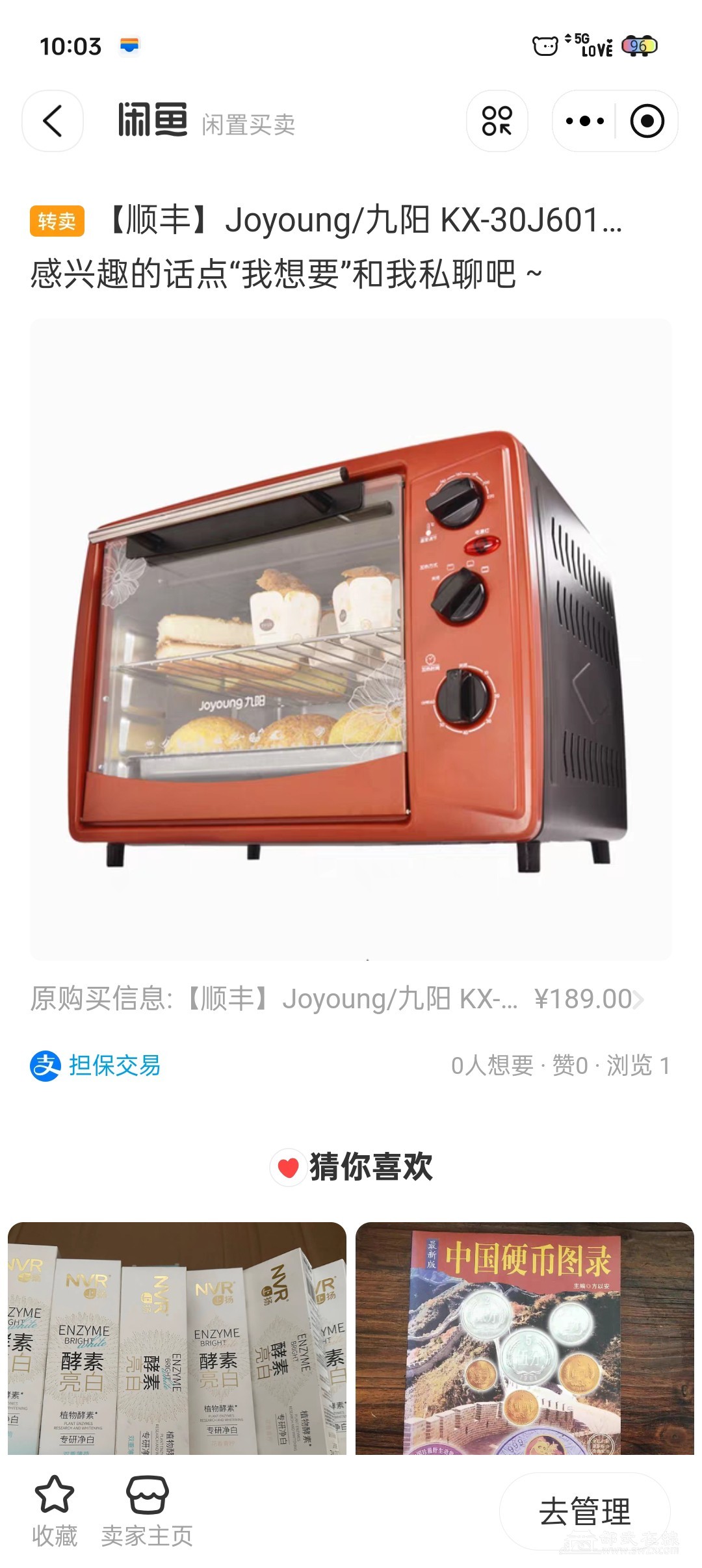Go back using the top arrow

pos(53,122)
